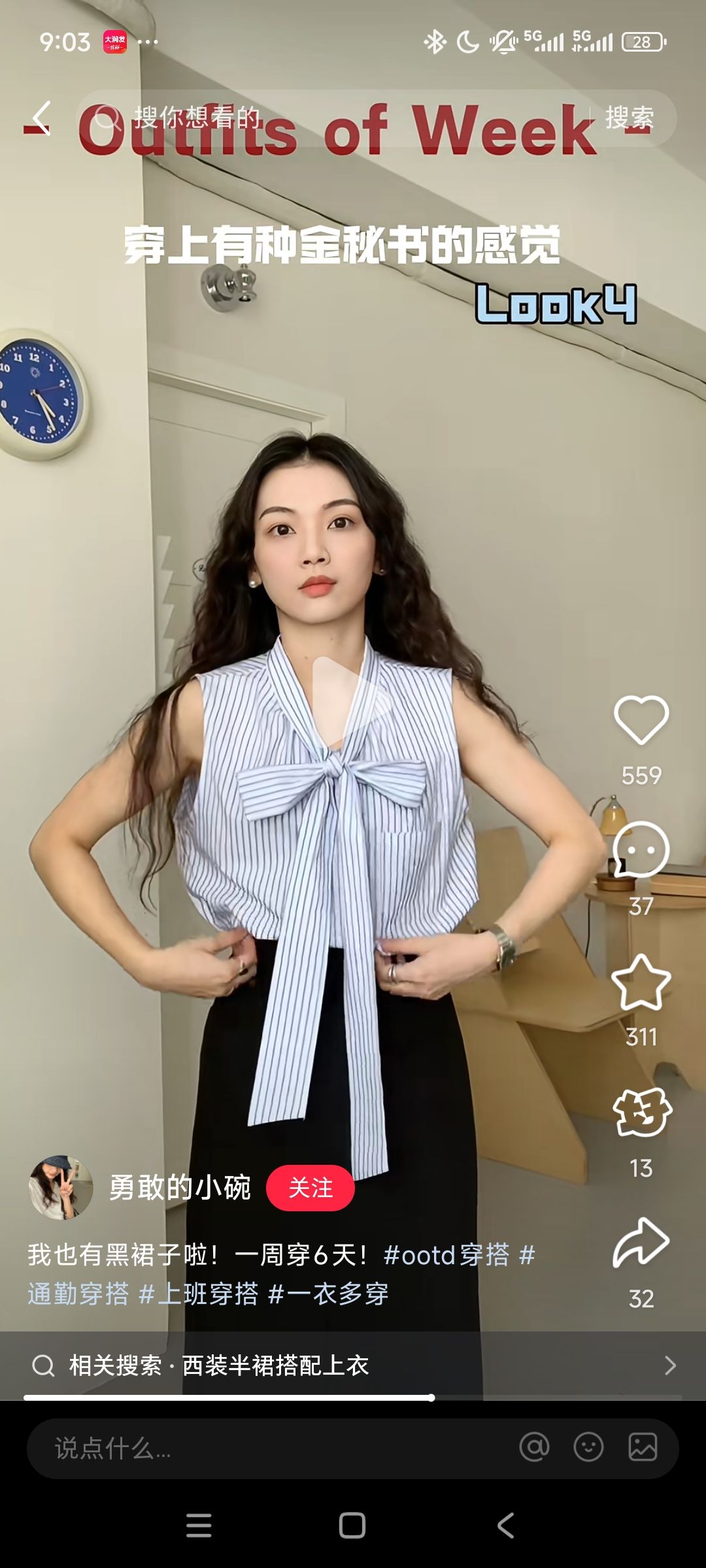Image resolution: width=706 pixels, height=1568 pixels.
Task: Open 勇敢的小碗's profile avatar
Action: [x=61, y=1187]
